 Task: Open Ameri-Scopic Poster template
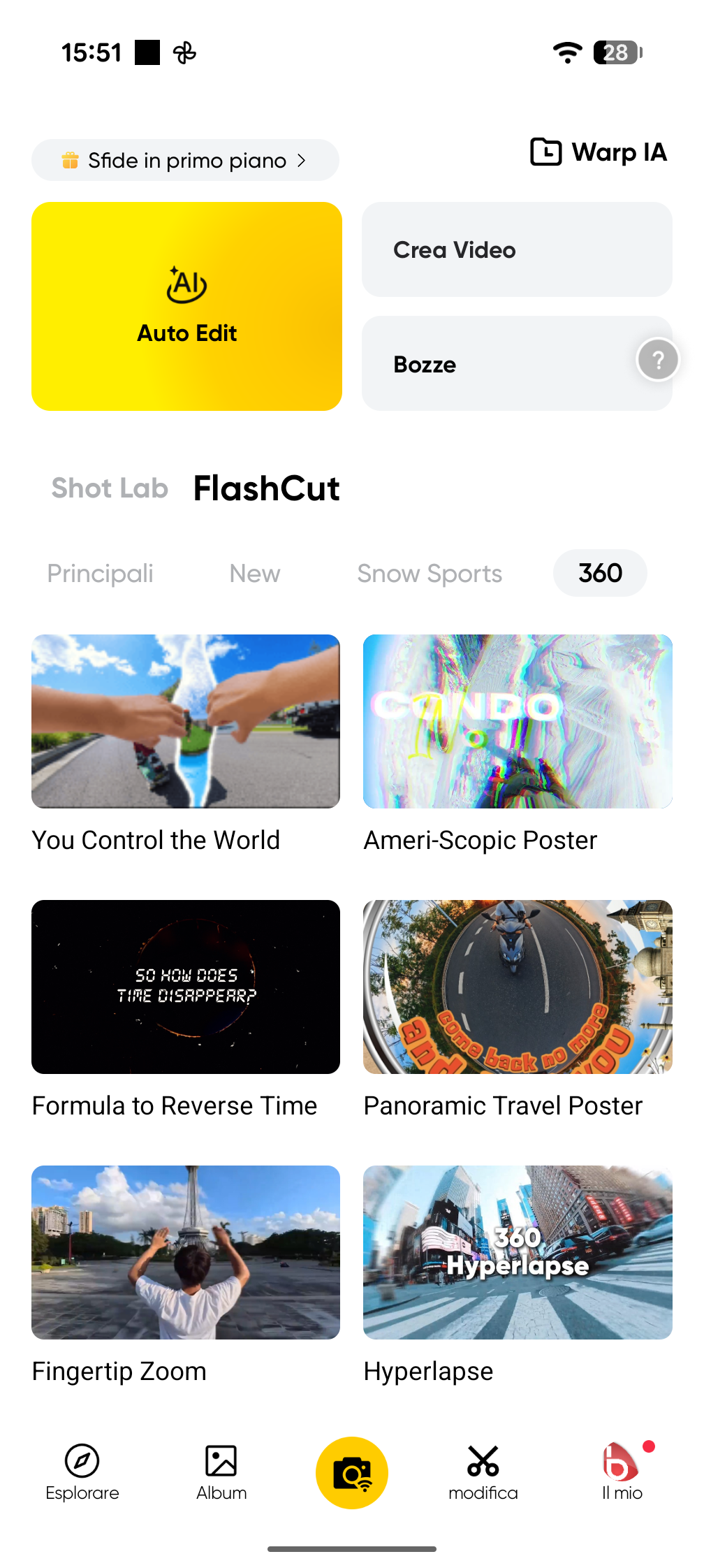(518, 722)
